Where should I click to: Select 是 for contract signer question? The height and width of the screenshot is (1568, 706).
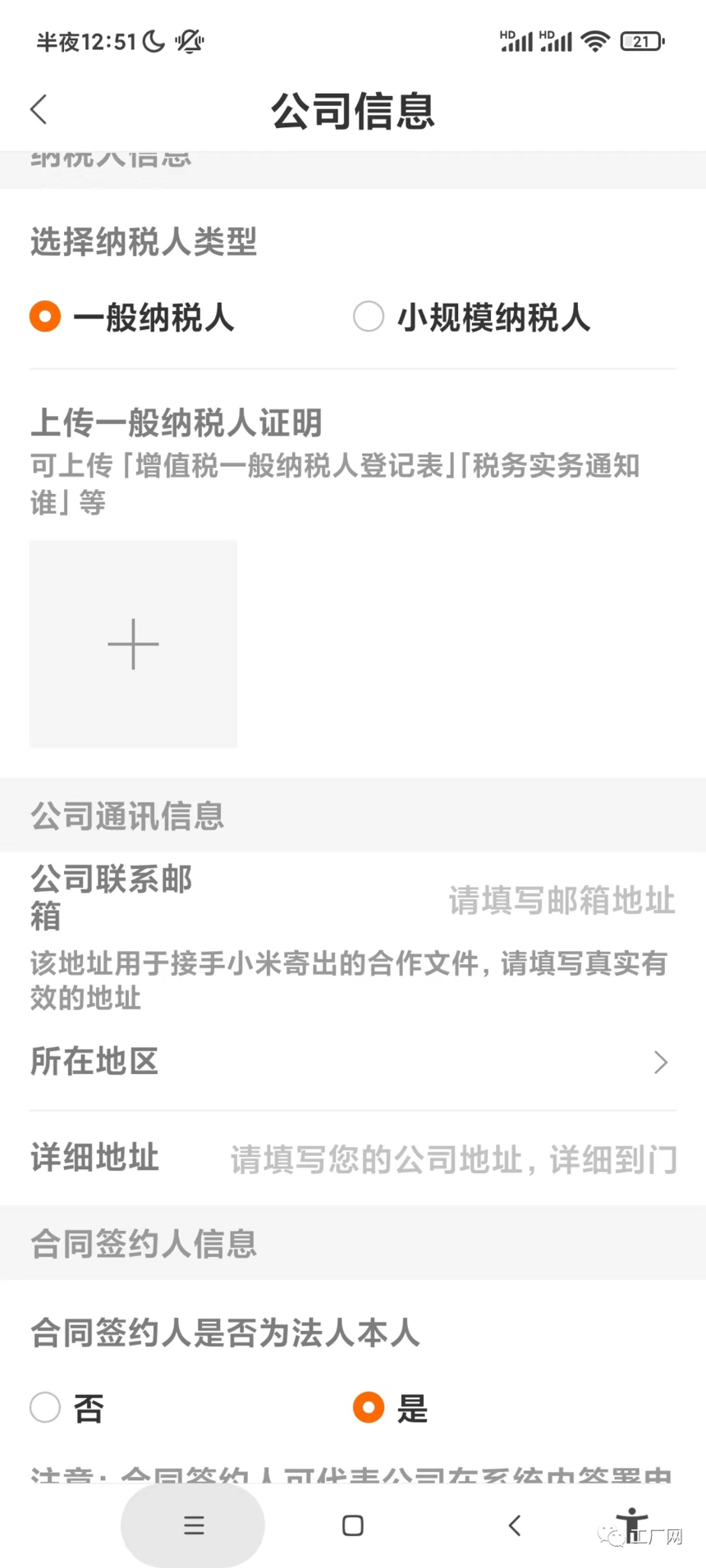pyautogui.click(x=391, y=1407)
